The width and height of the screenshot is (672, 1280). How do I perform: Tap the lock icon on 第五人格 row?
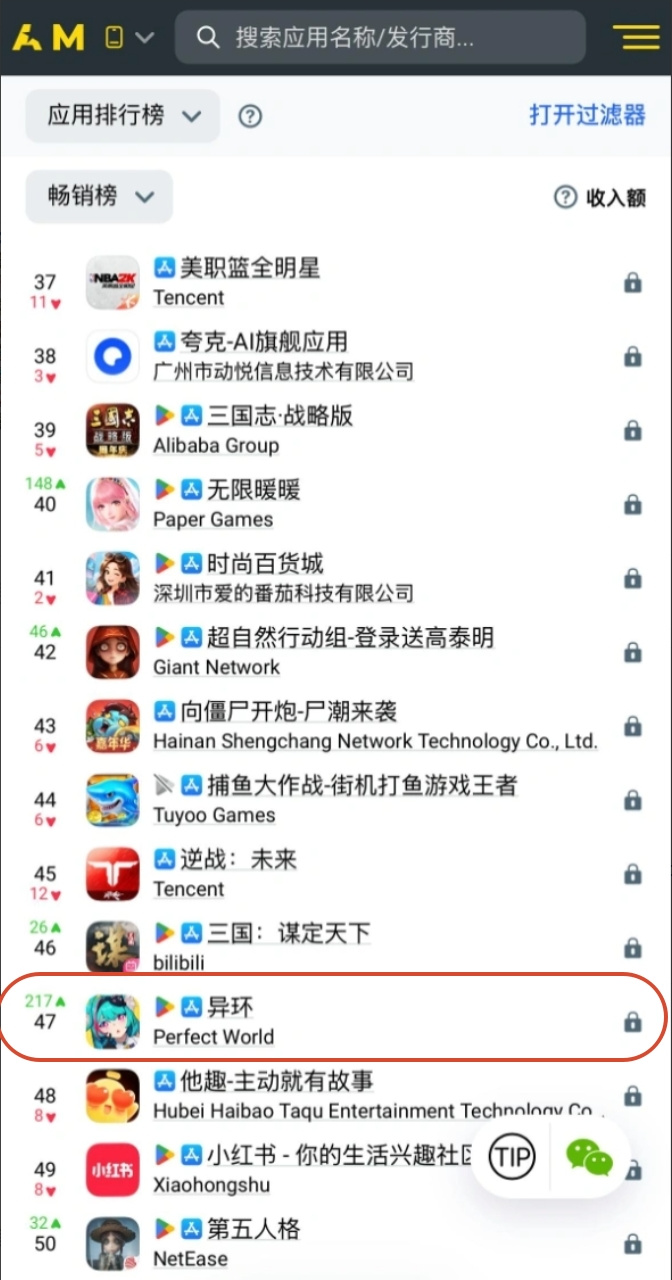click(x=632, y=1244)
